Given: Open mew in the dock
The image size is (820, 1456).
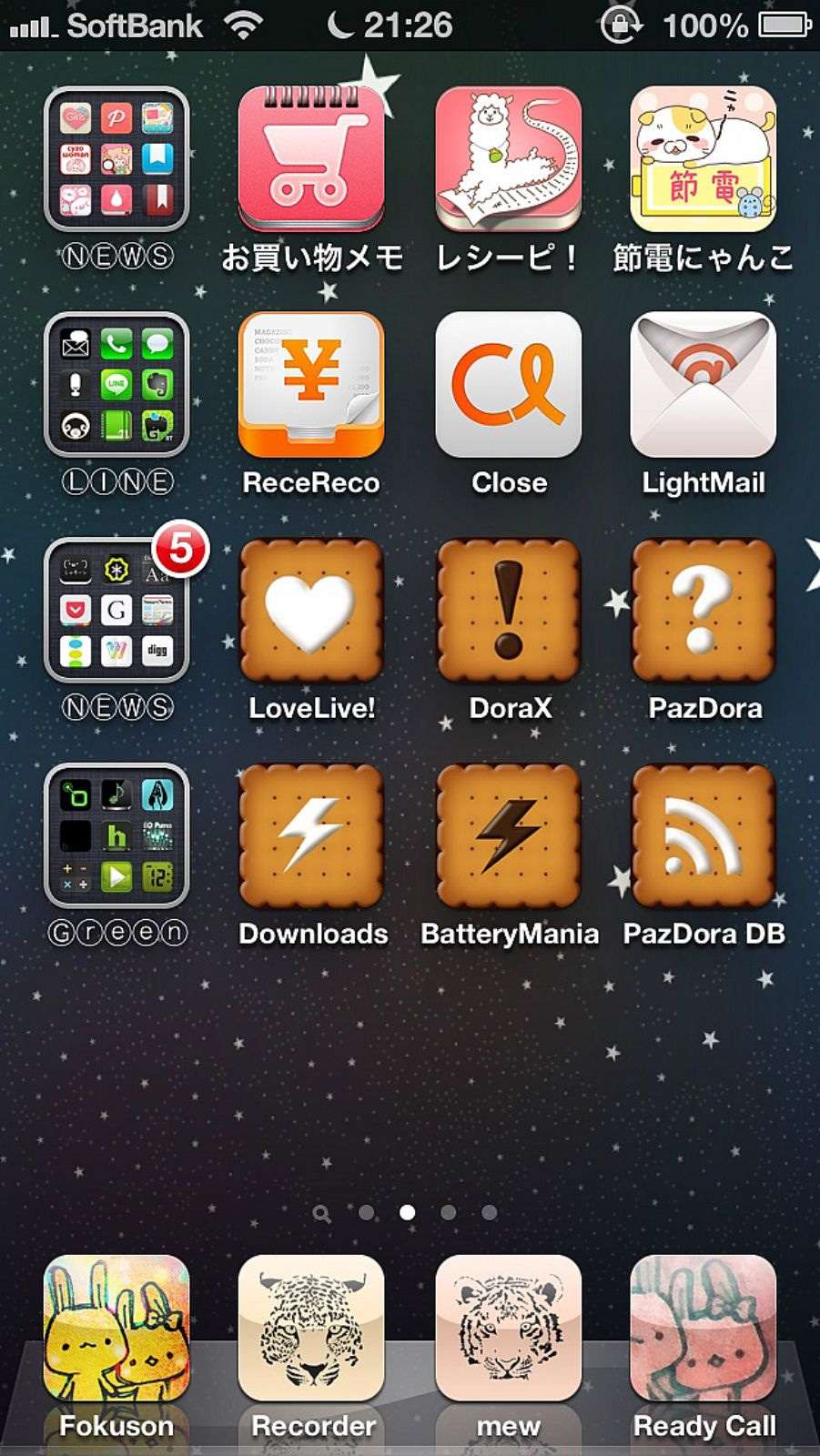Looking at the screenshot, I should pos(508,1328).
